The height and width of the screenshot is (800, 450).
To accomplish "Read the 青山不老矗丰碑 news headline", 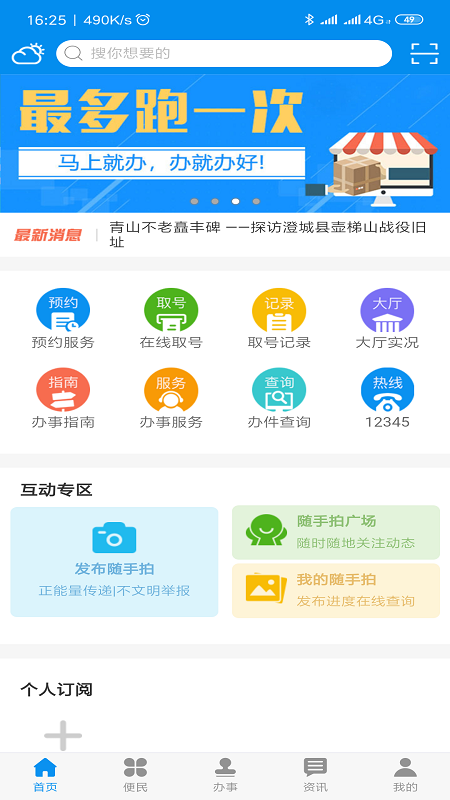I will tap(268, 235).
